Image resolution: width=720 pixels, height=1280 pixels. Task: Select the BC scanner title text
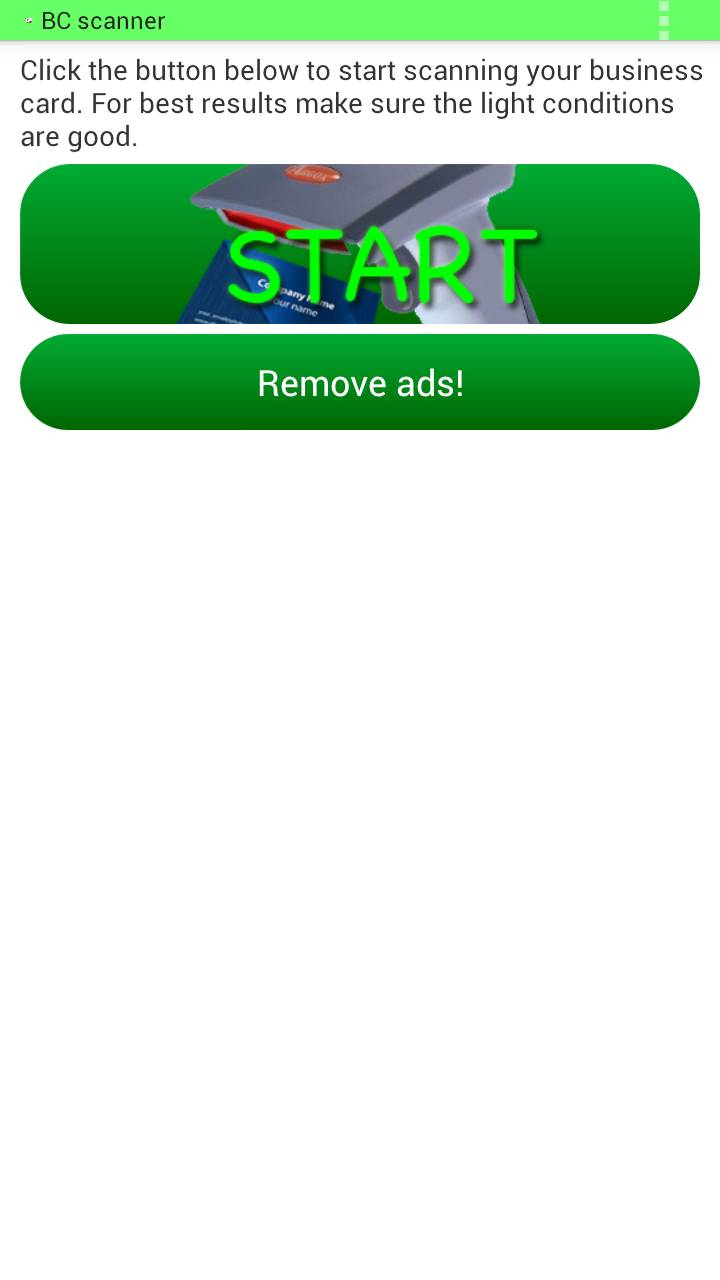103,20
